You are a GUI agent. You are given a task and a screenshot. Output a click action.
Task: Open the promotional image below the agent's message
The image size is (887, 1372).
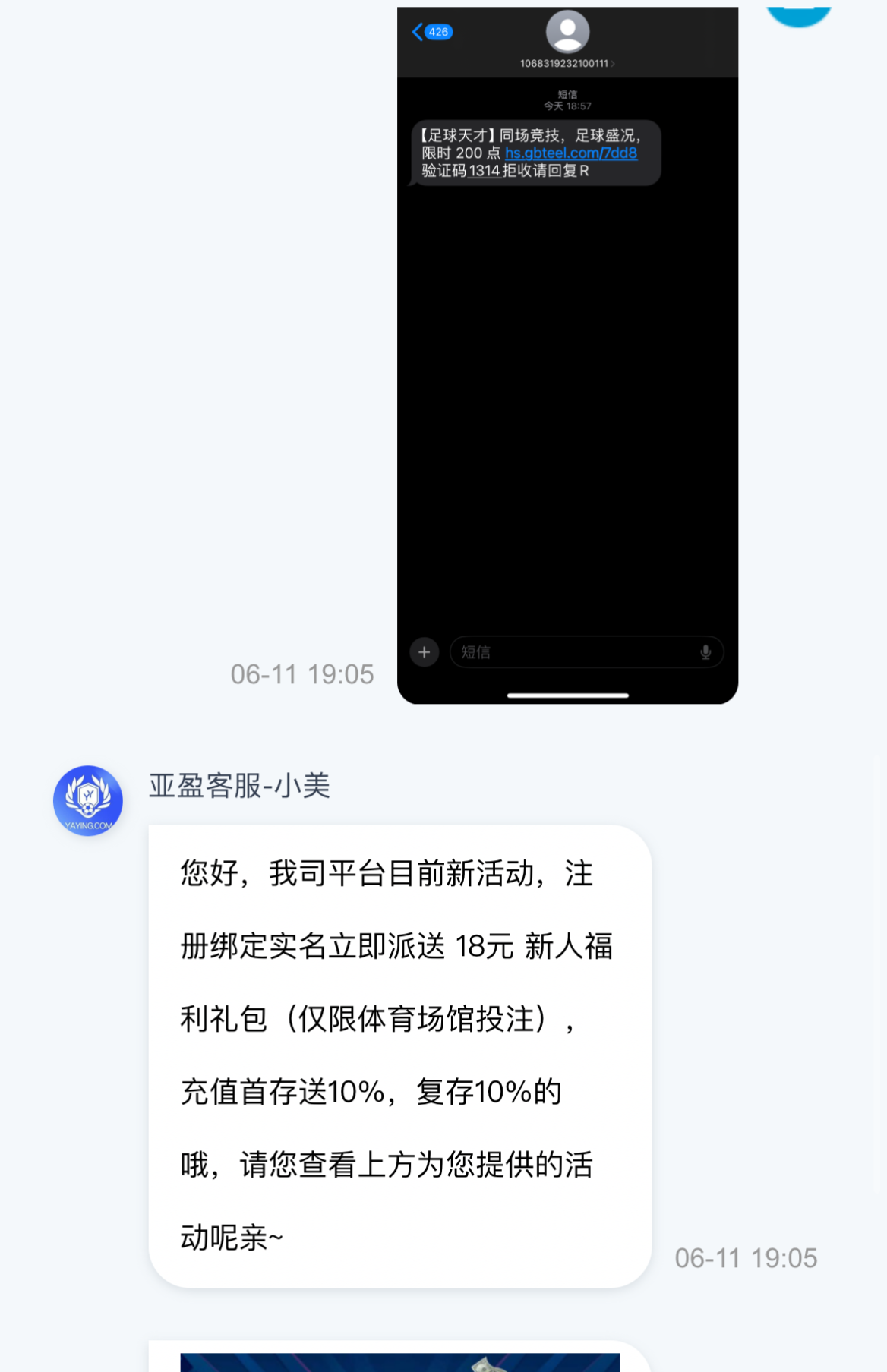[x=400, y=1361]
